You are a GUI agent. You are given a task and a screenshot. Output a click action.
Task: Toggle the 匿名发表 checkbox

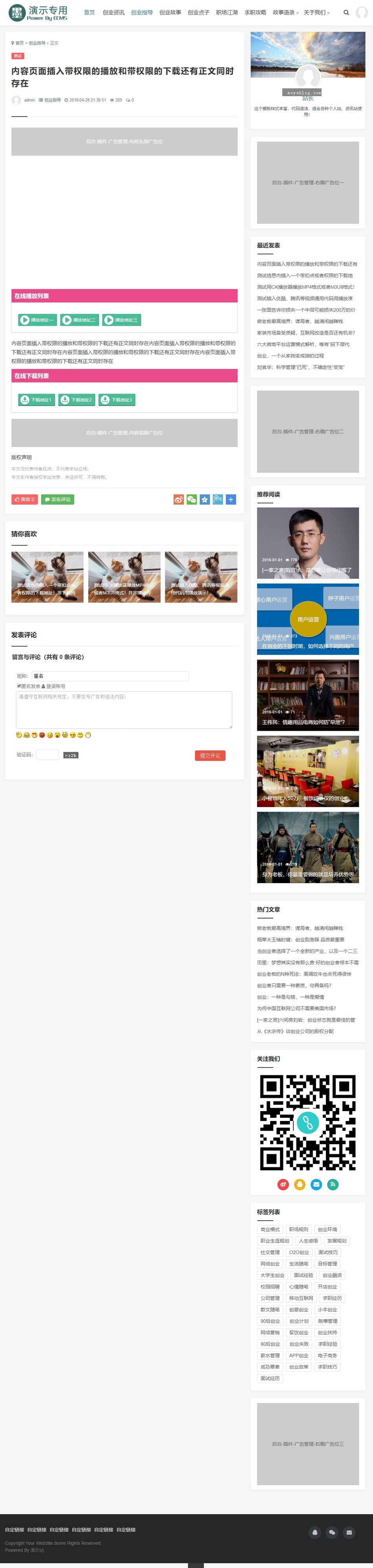coord(19,686)
